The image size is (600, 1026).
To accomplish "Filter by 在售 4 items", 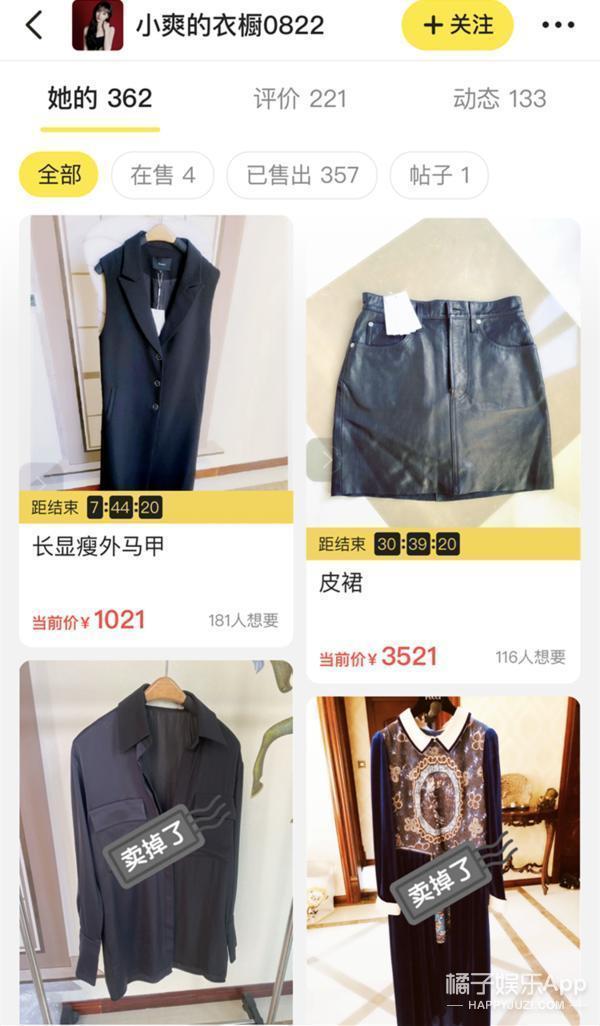I will coord(162,175).
